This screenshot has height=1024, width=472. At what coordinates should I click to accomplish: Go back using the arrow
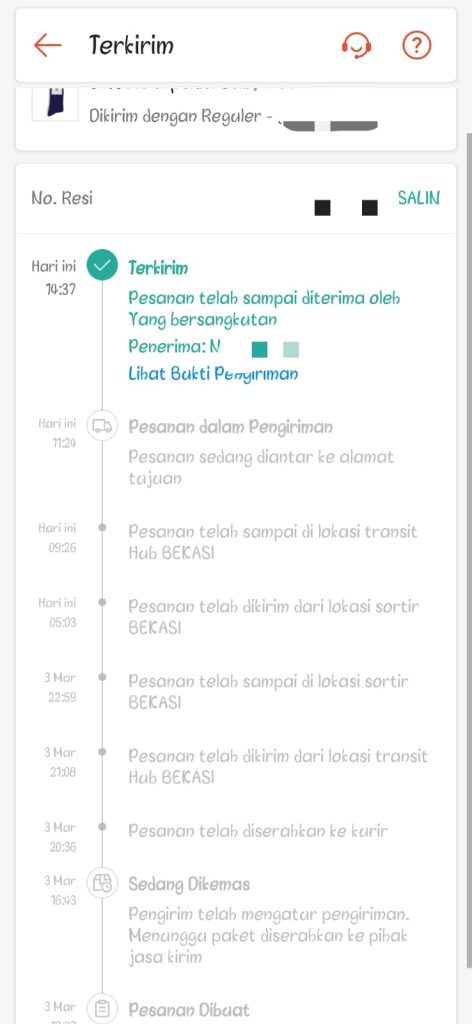pos(48,45)
